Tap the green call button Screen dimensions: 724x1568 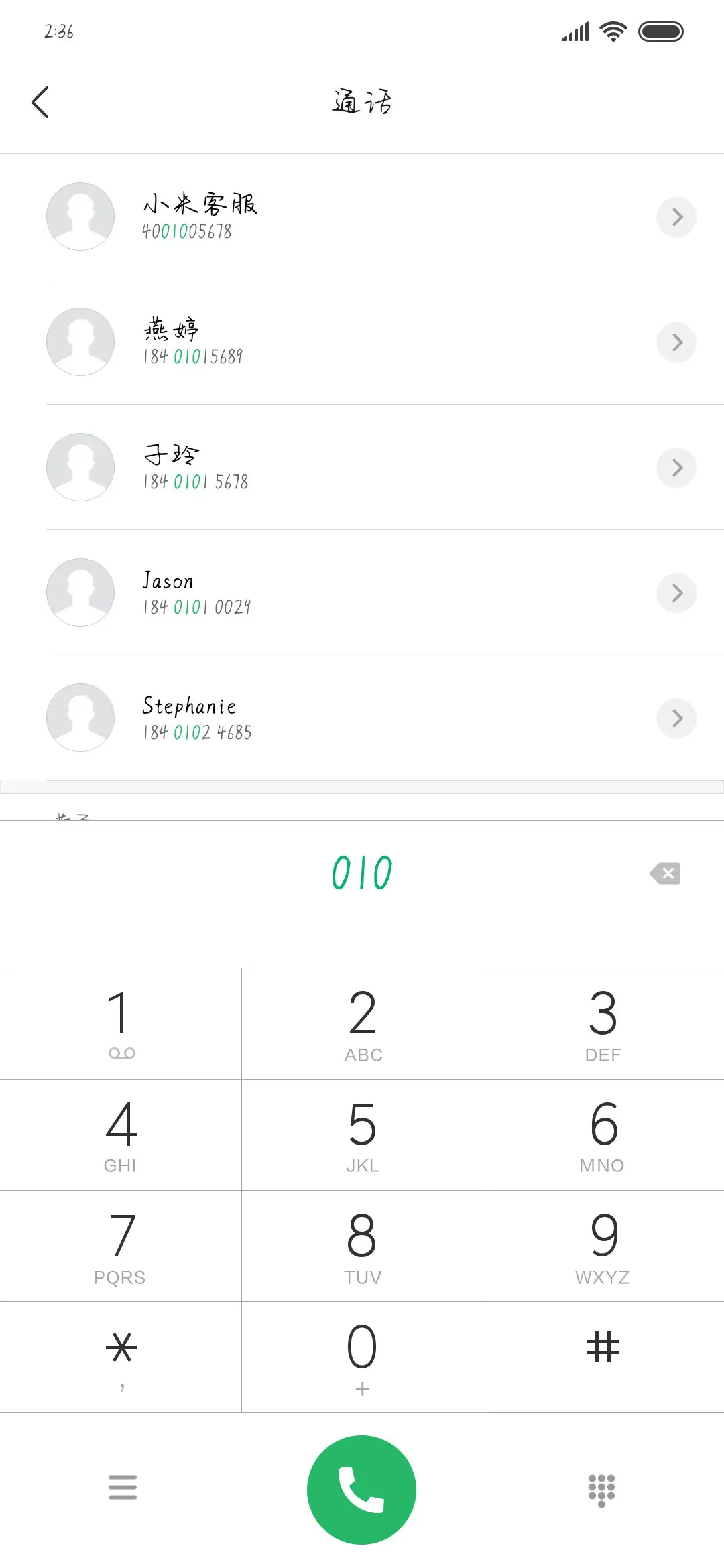pyautogui.click(x=361, y=1488)
